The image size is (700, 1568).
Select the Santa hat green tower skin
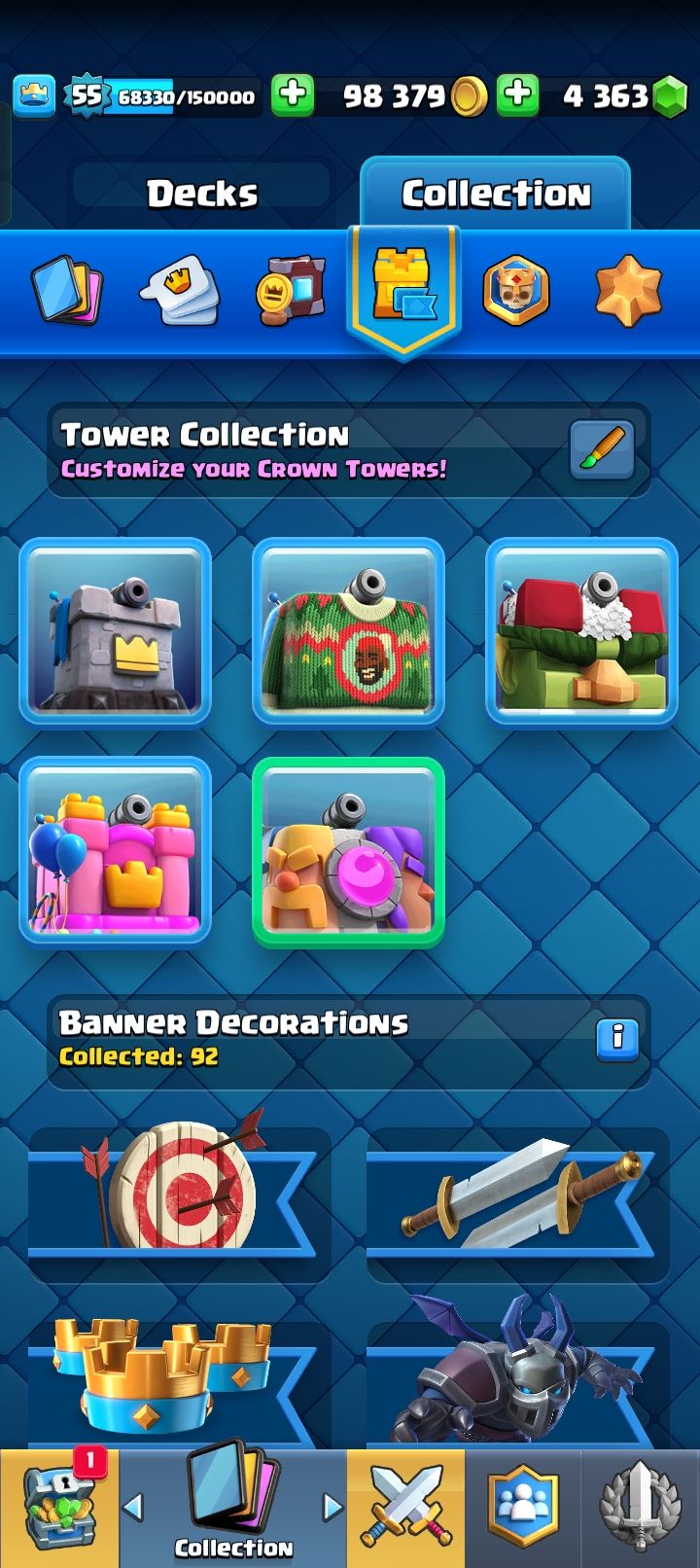(x=581, y=632)
